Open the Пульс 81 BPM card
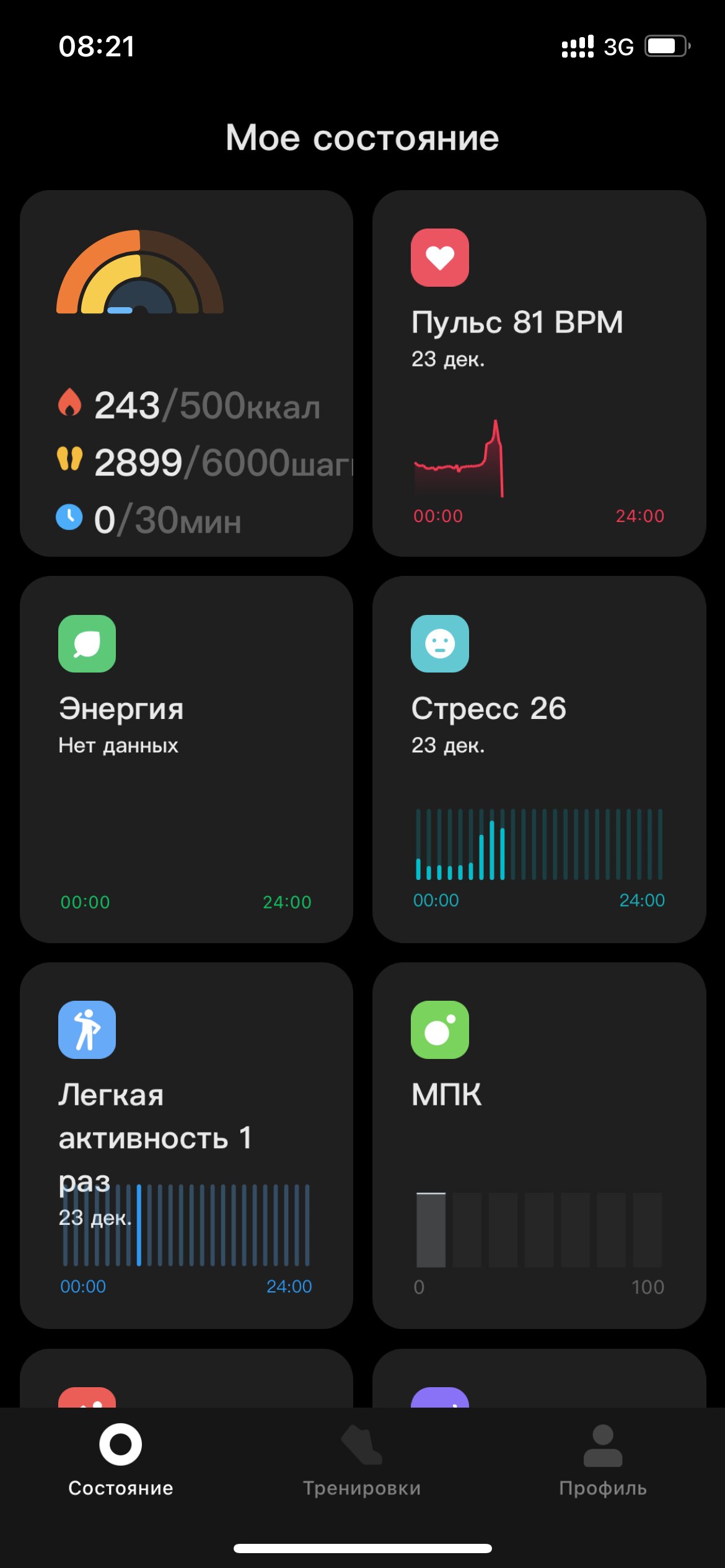The image size is (725, 1568). coord(539,373)
